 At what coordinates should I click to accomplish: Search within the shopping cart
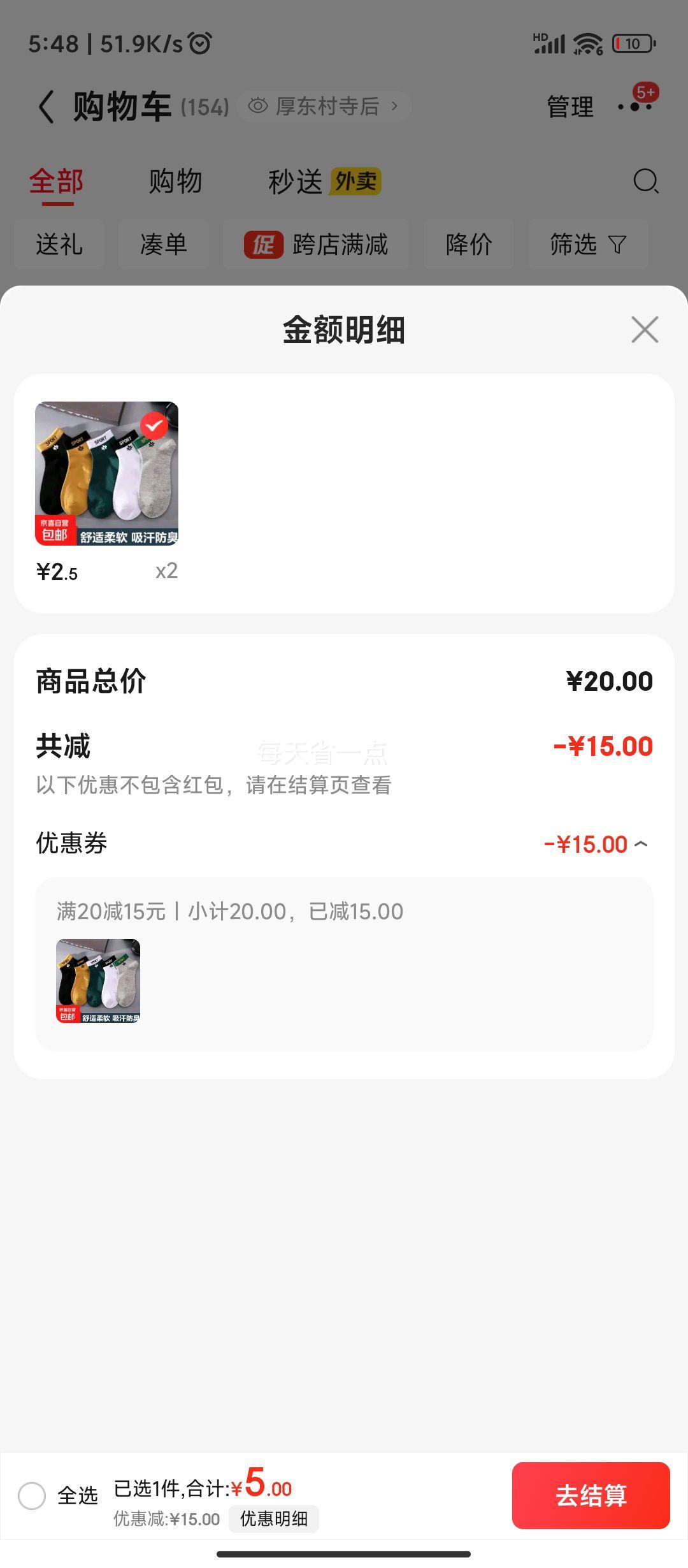[x=646, y=181]
